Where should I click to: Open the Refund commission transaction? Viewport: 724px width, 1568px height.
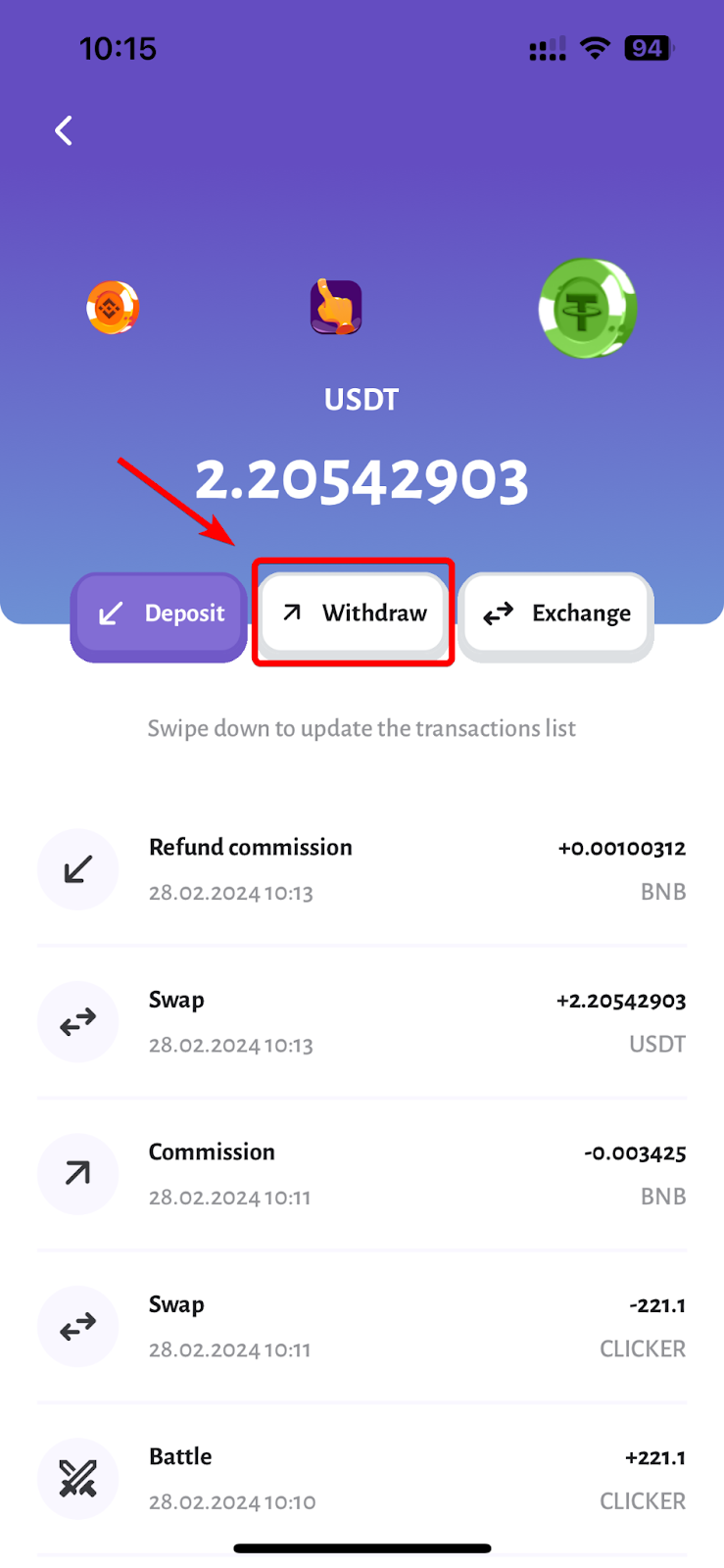362,869
